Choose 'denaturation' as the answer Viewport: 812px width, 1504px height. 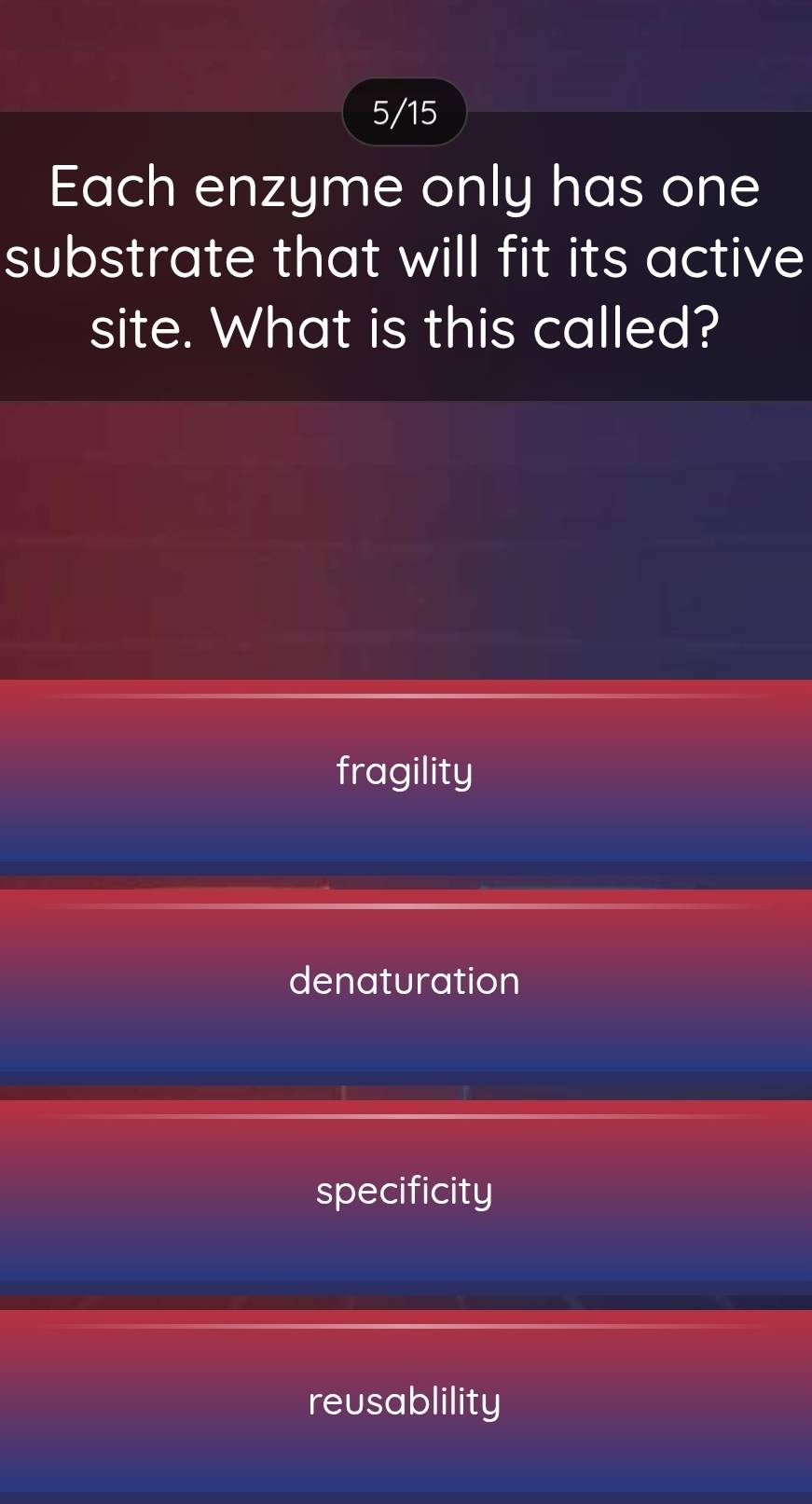coord(405,982)
